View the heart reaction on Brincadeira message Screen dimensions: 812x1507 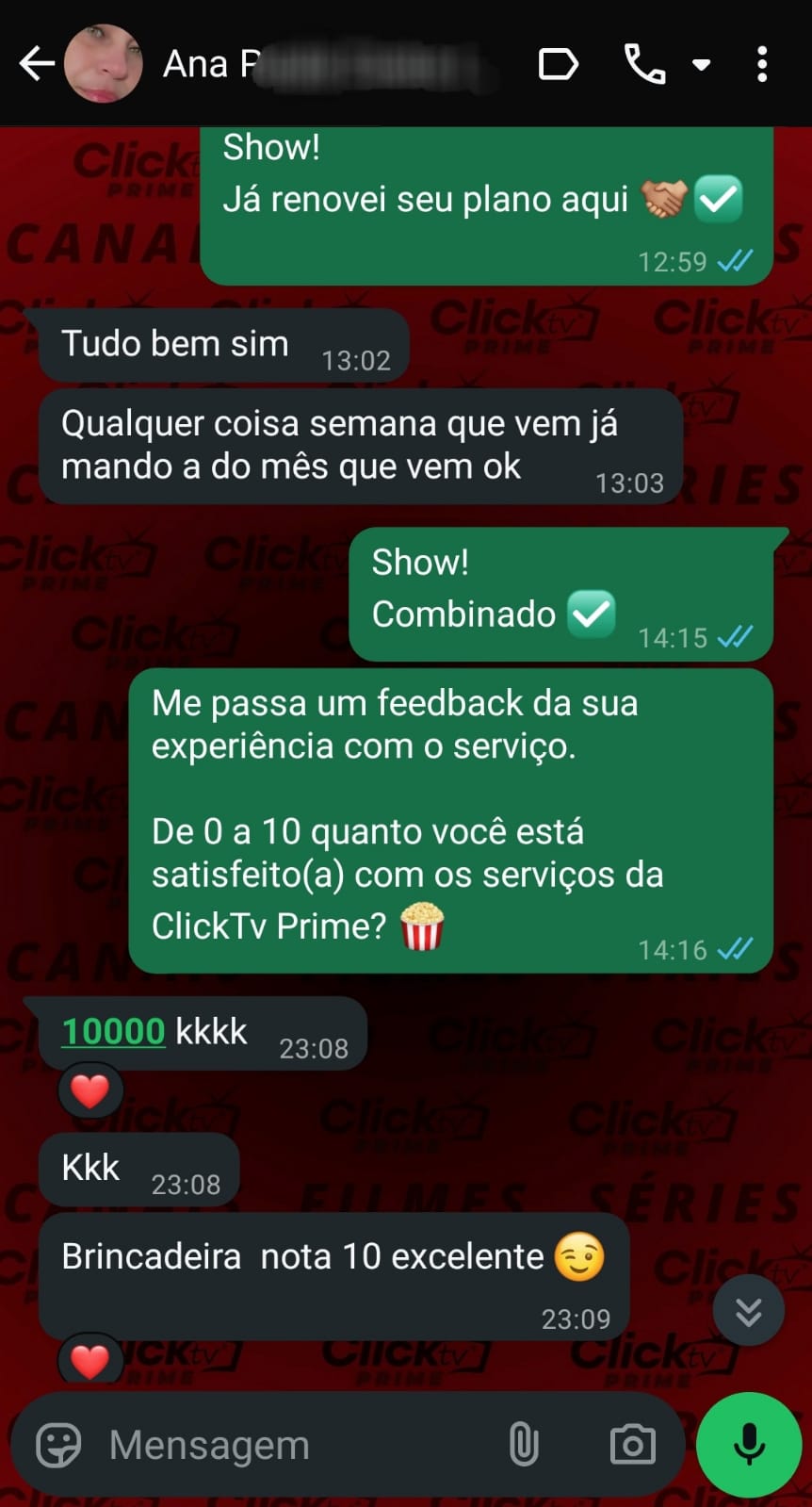point(90,1361)
